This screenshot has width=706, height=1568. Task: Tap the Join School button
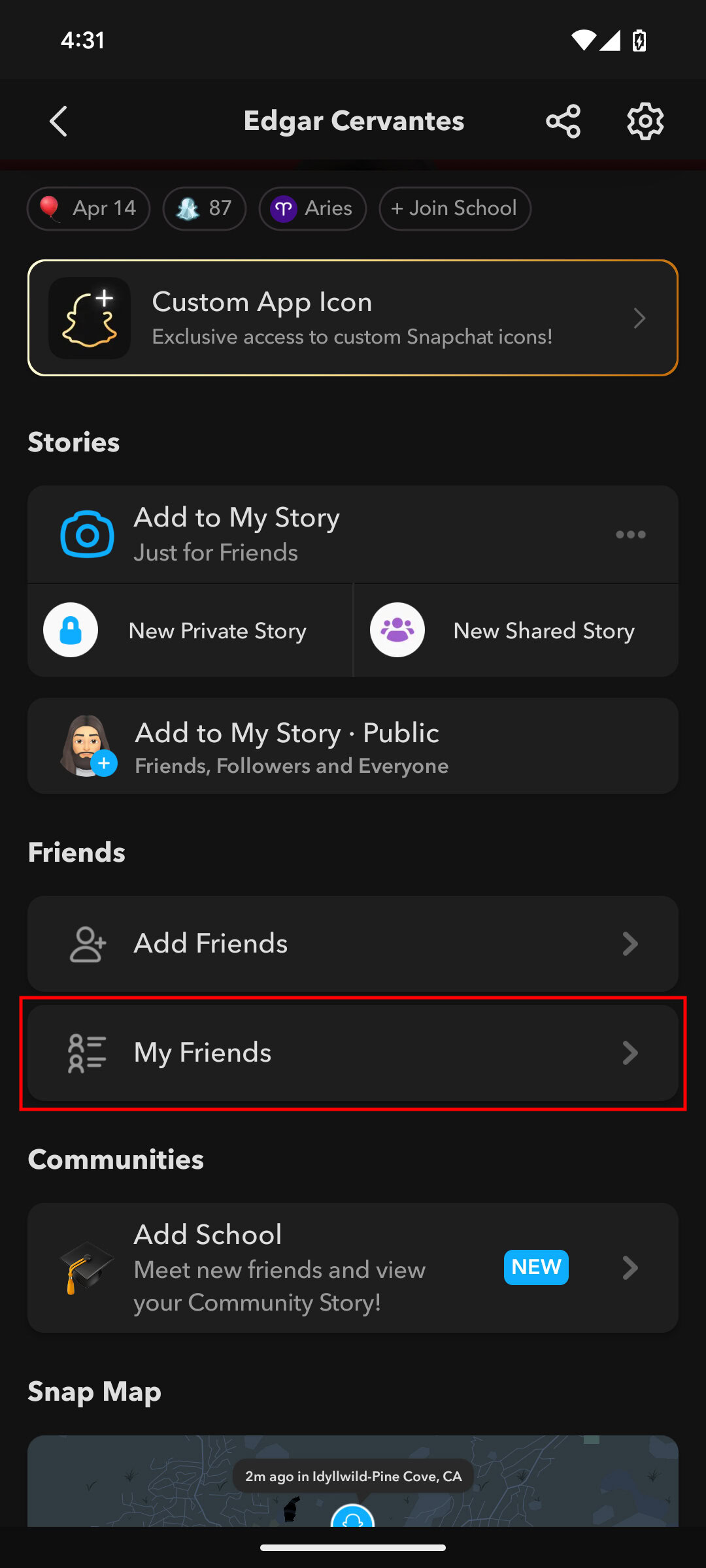[x=454, y=208]
